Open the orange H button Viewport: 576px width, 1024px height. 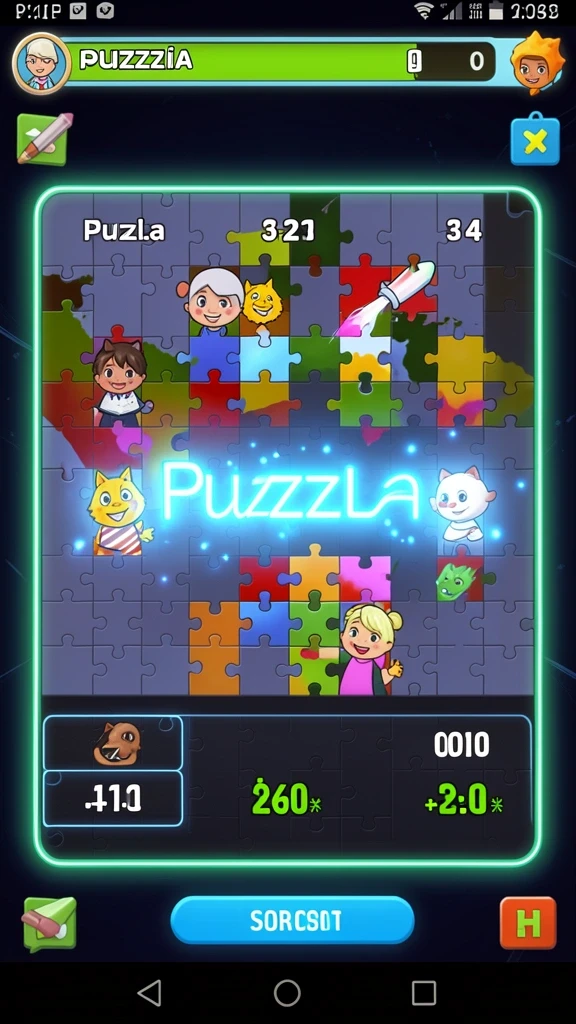click(x=528, y=922)
